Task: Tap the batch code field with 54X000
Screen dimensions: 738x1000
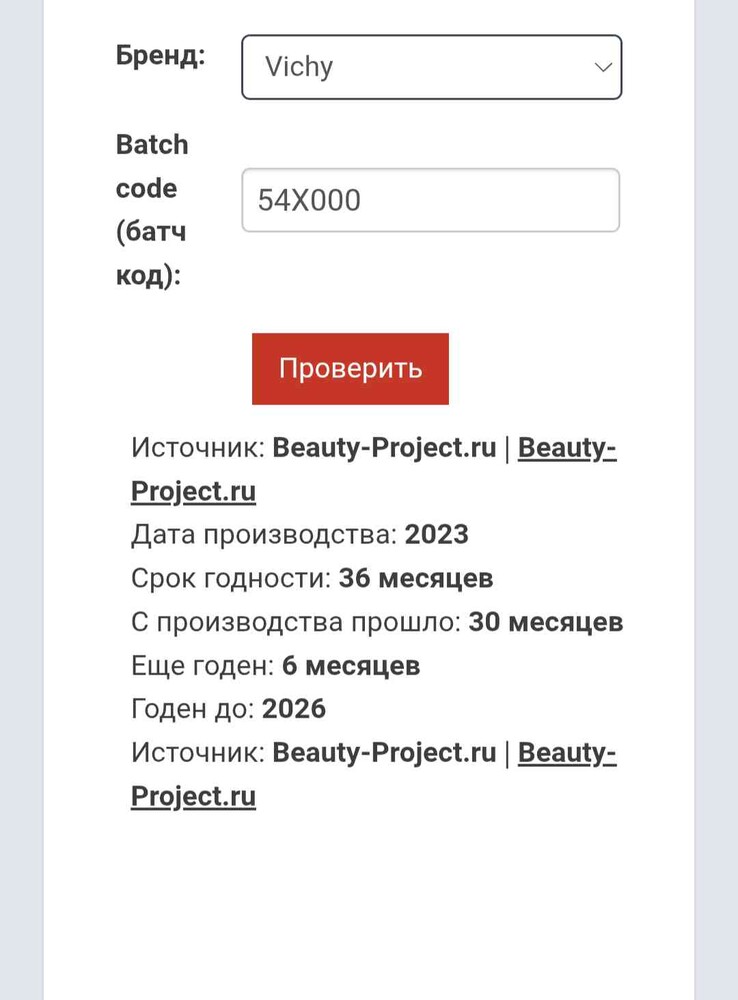Action: (431, 200)
